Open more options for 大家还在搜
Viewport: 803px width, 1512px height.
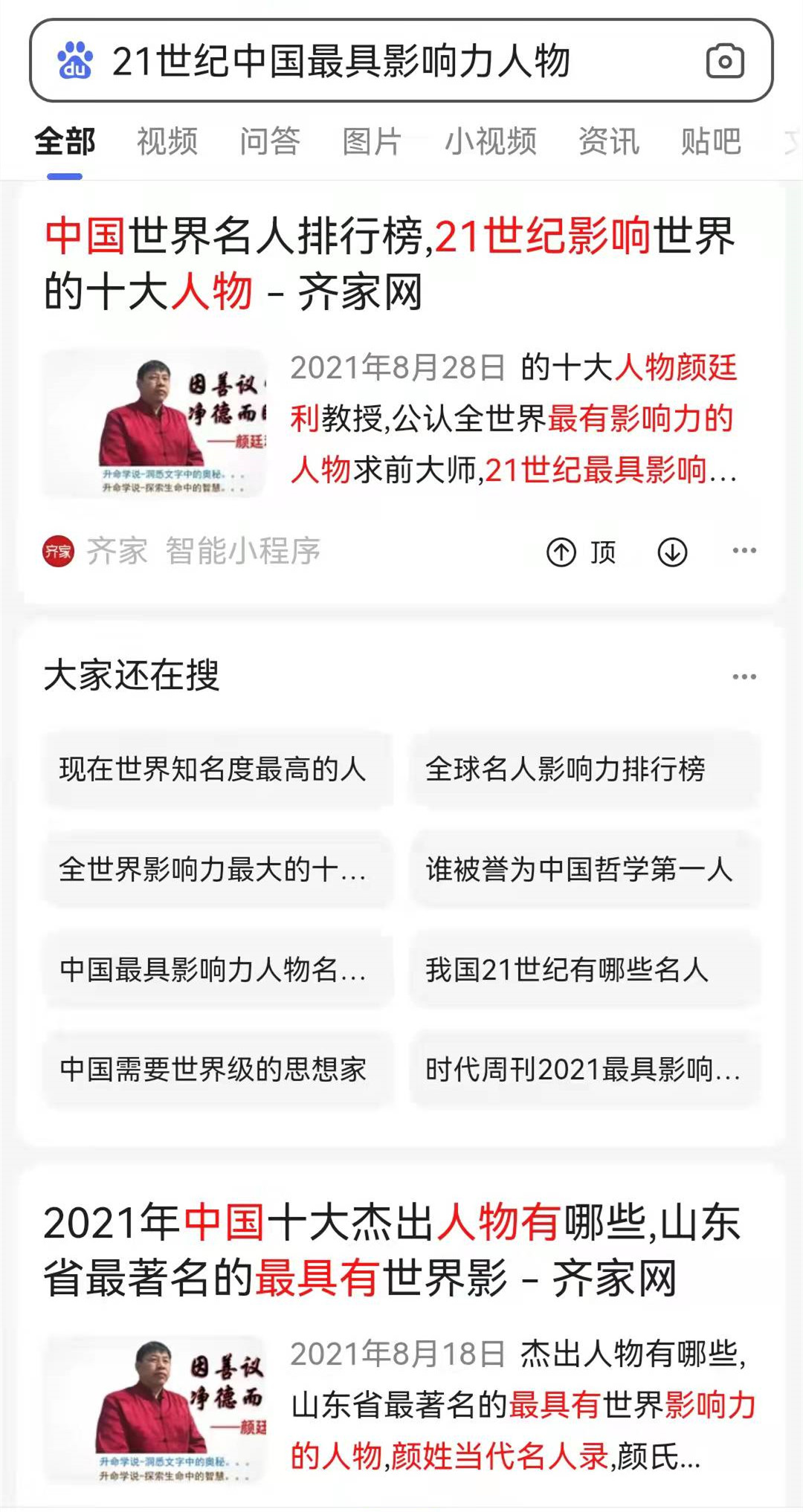744,677
